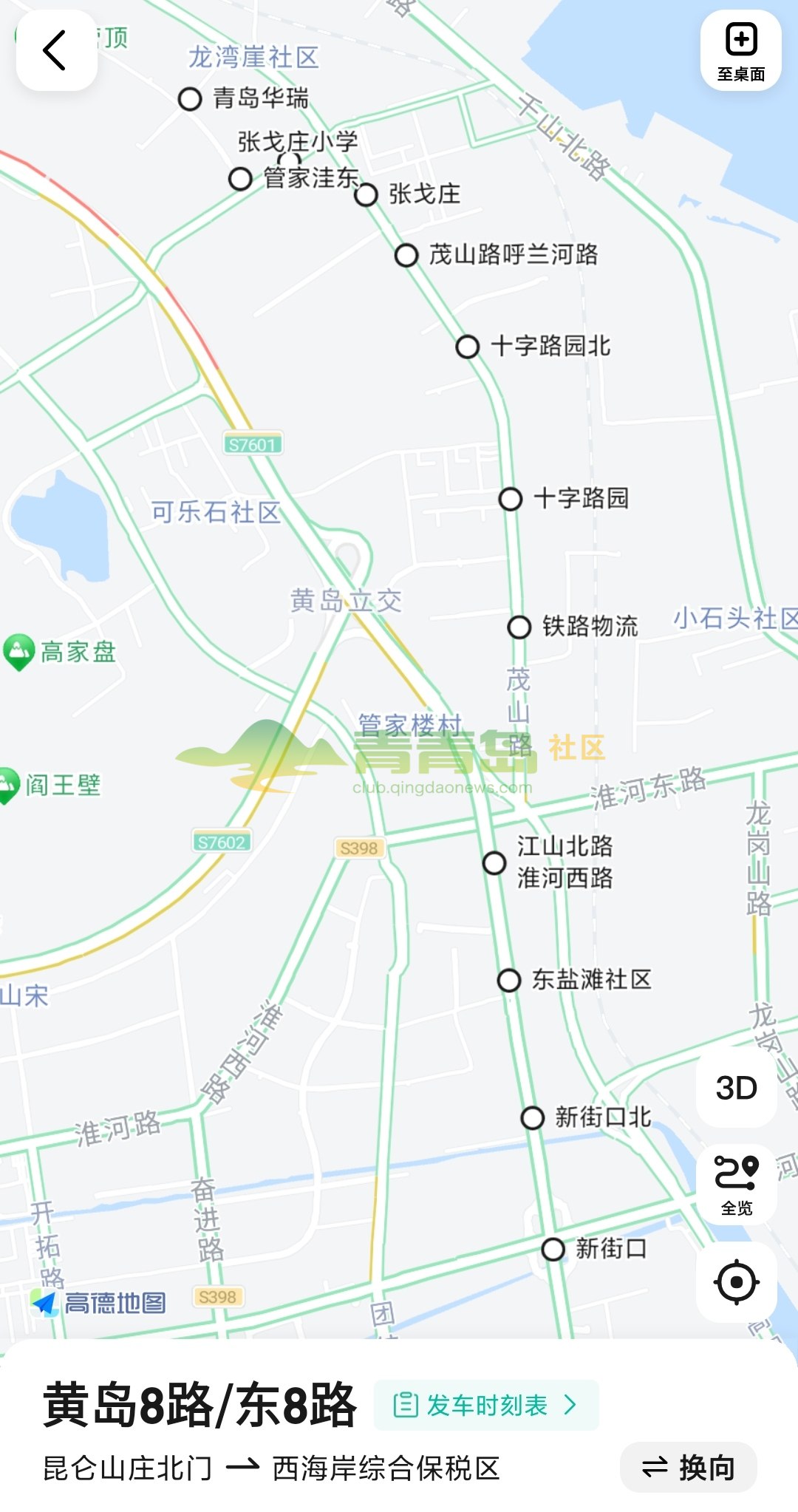Viewport: 798px width, 1512px height.
Task: Select the 新街口 bus stop marker
Action: click(553, 1250)
